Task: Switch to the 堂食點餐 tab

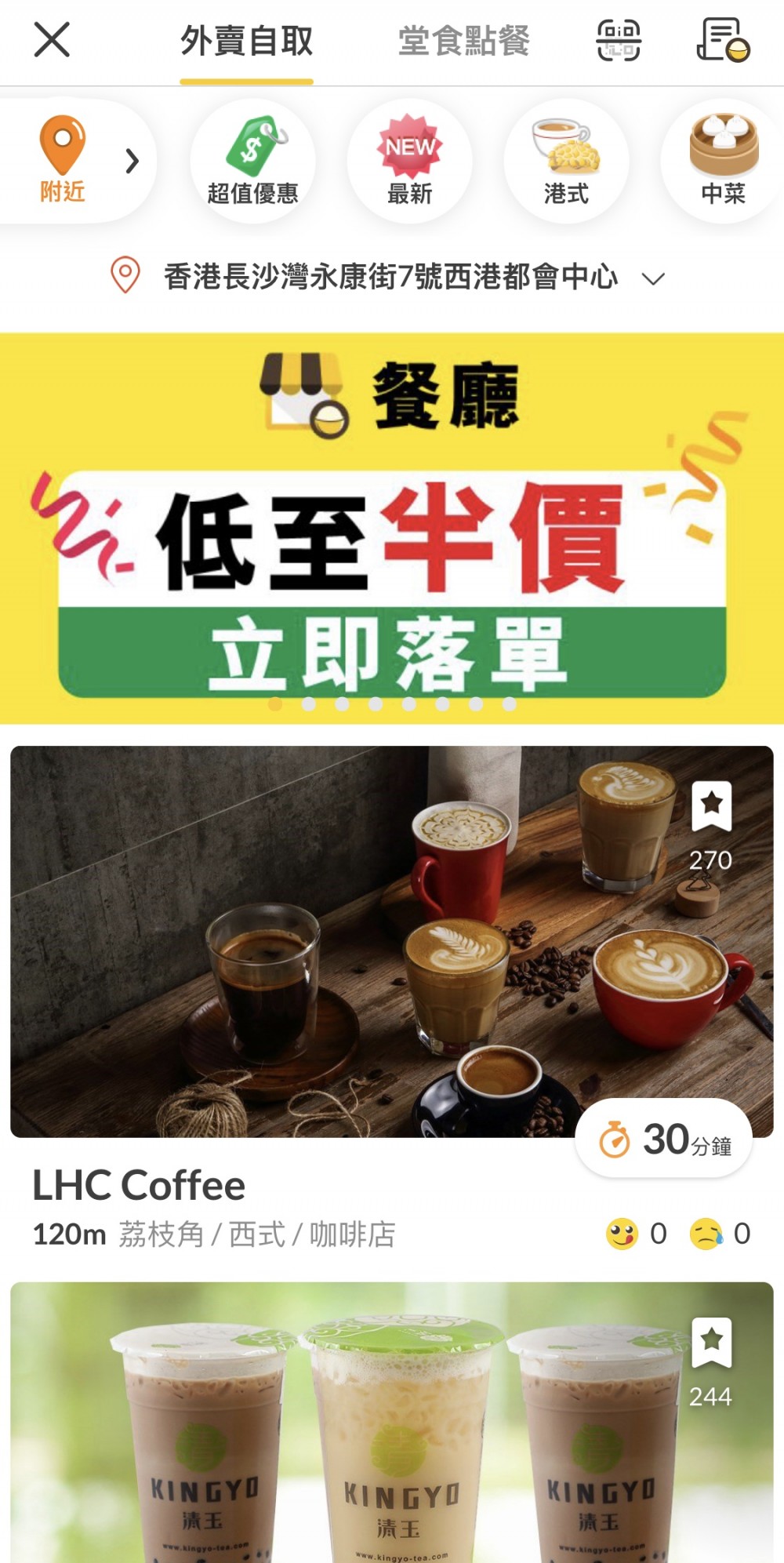Action: click(463, 41)
